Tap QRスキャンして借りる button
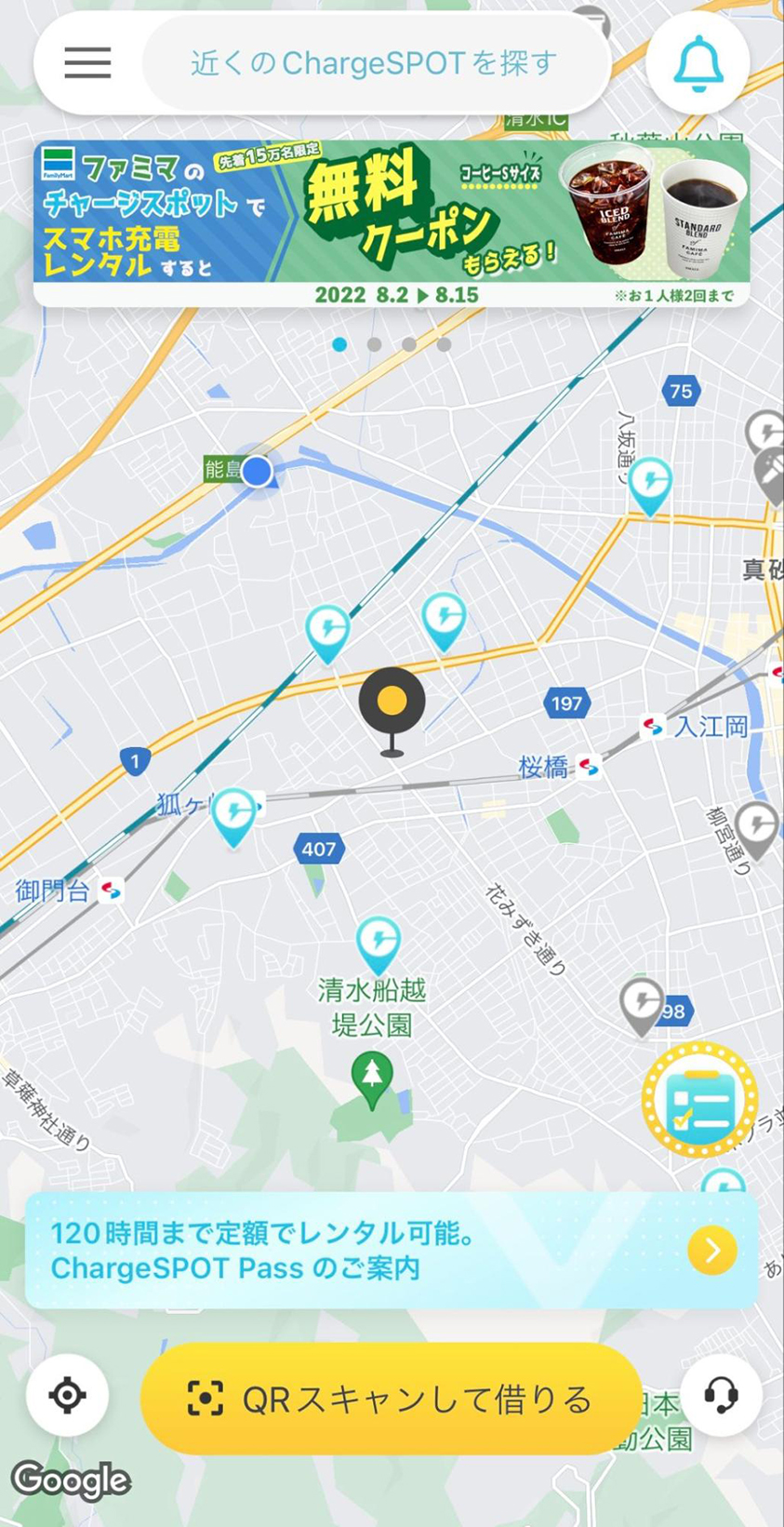Viewport: 784px width, 1527px height. tap(391, 1398)
